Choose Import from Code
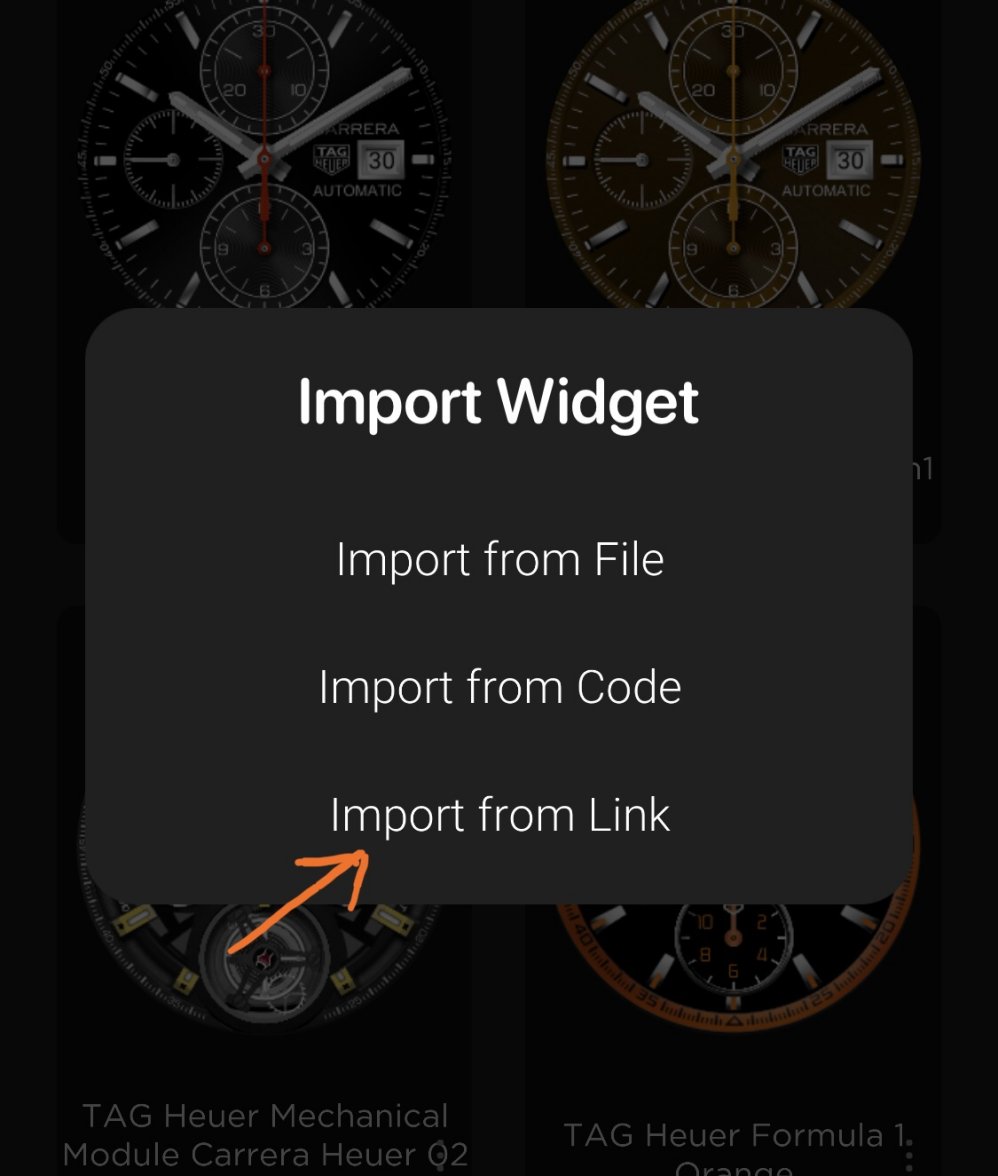 click(x=499, y=688)
